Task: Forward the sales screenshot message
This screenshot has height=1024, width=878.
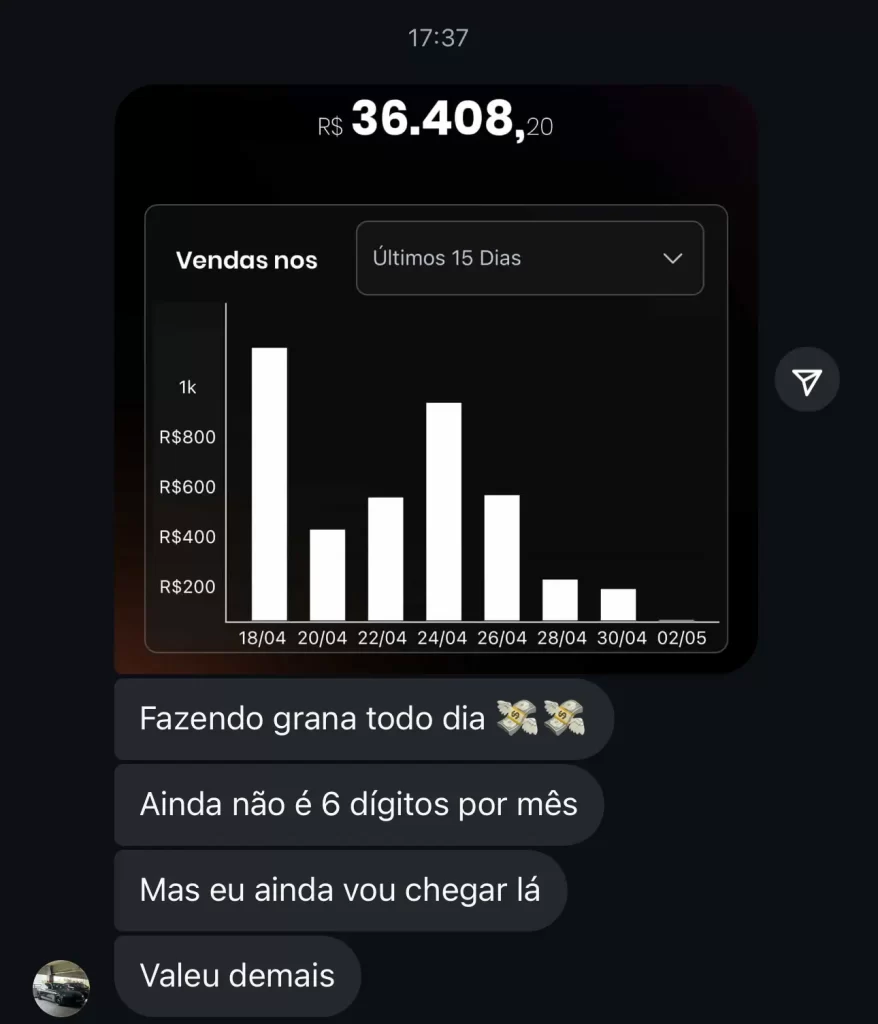Action: (807, 380)
